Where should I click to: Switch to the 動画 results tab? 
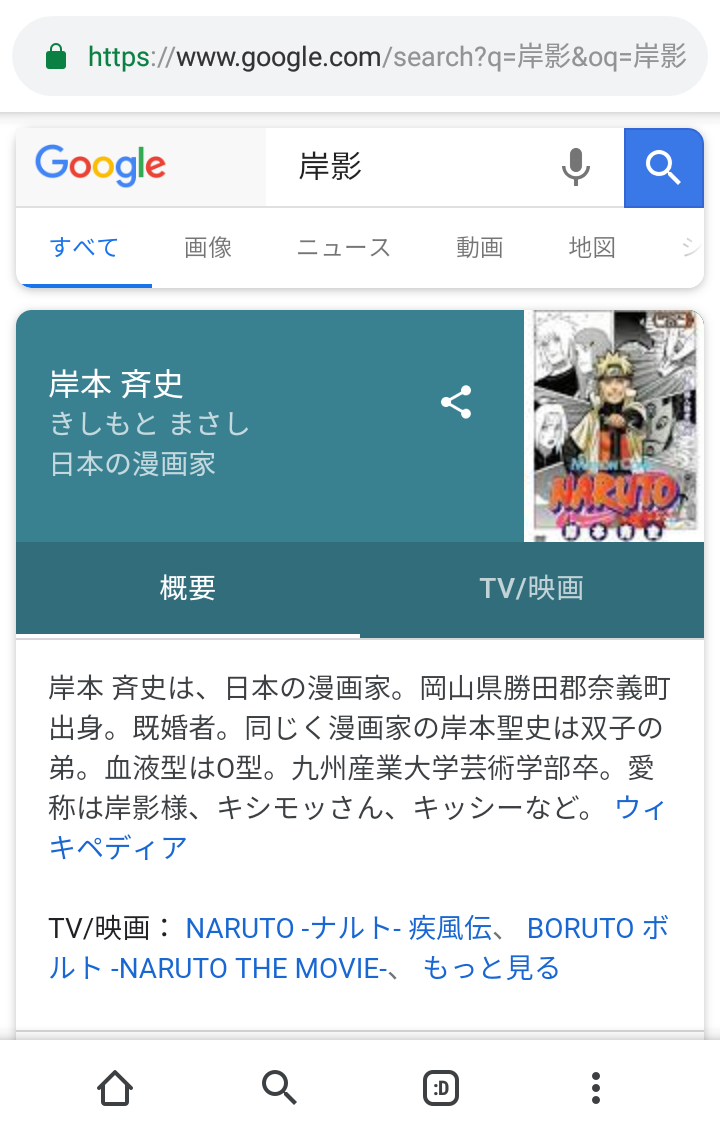click(480, 247)
